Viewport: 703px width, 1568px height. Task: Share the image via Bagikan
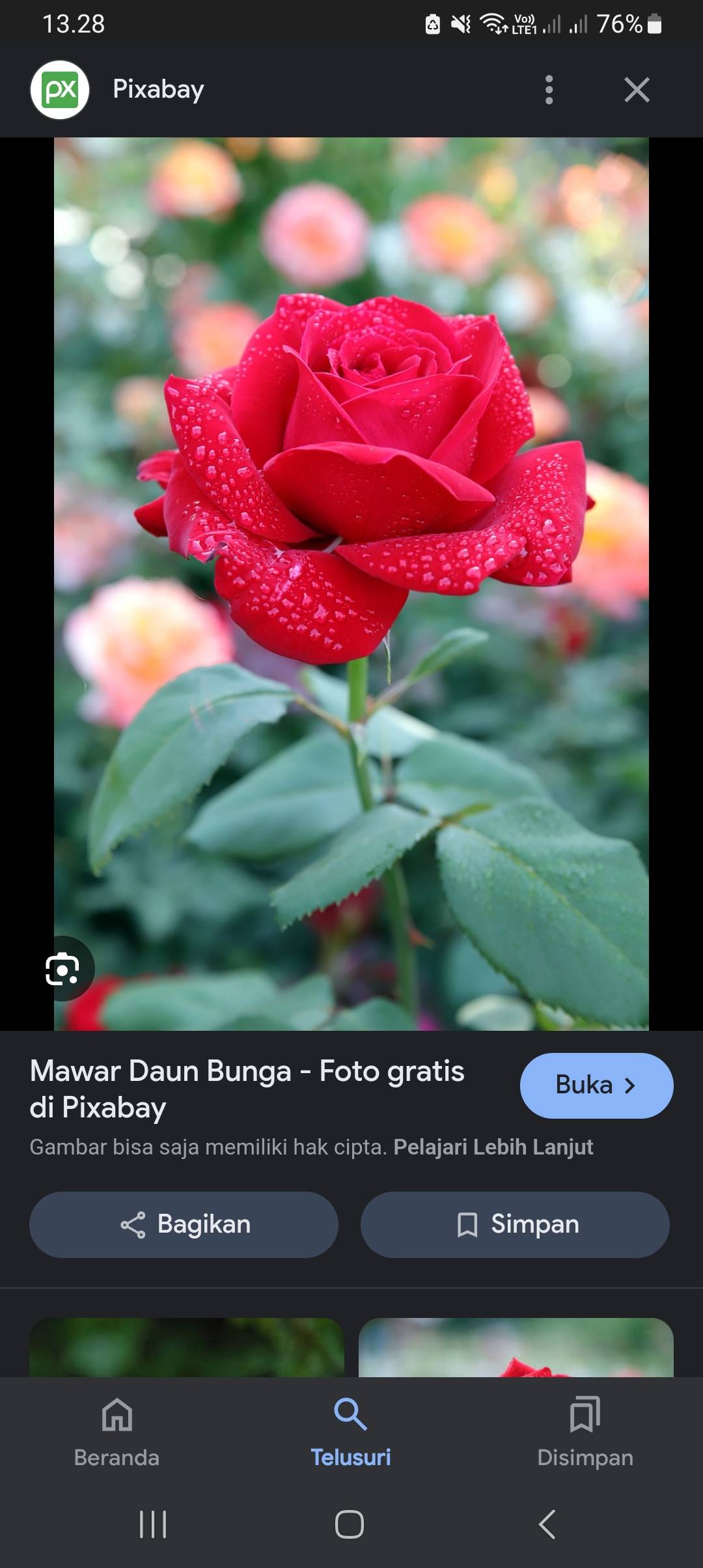click(184, 1224)
